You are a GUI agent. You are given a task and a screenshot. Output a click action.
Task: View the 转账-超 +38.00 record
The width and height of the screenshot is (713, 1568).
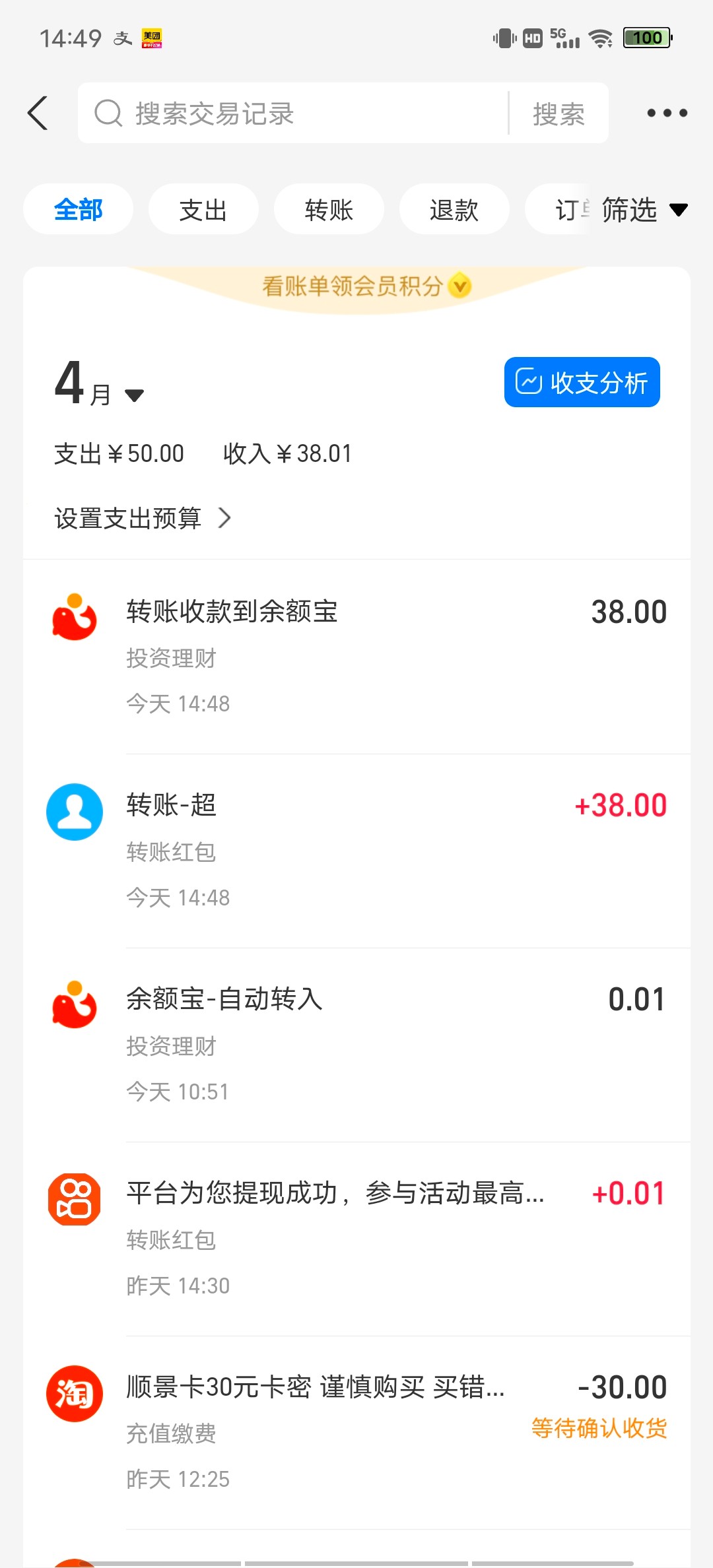pyautogui.click(x=356, y=850)
